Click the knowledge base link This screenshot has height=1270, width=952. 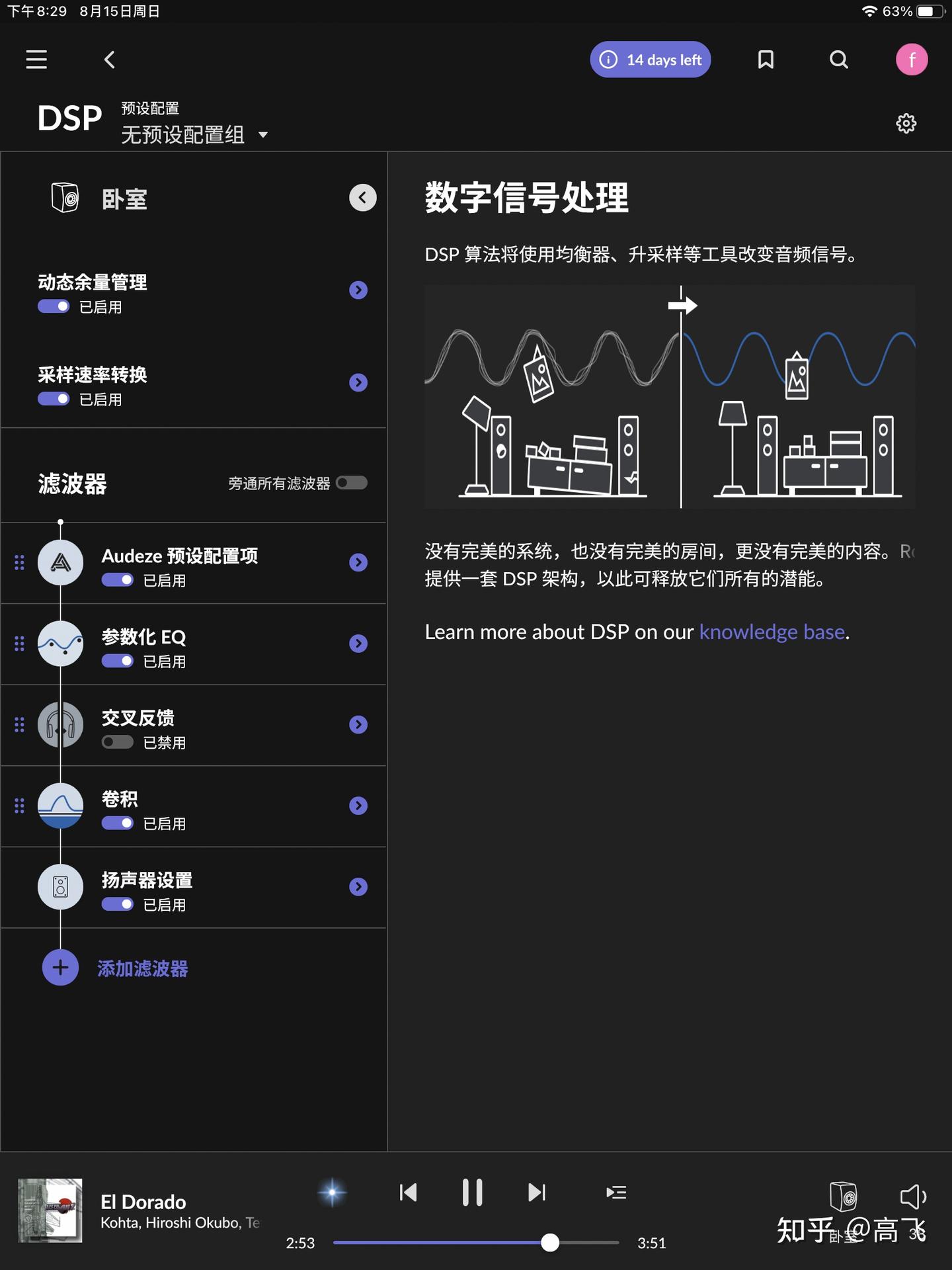[x=772, y=632]
